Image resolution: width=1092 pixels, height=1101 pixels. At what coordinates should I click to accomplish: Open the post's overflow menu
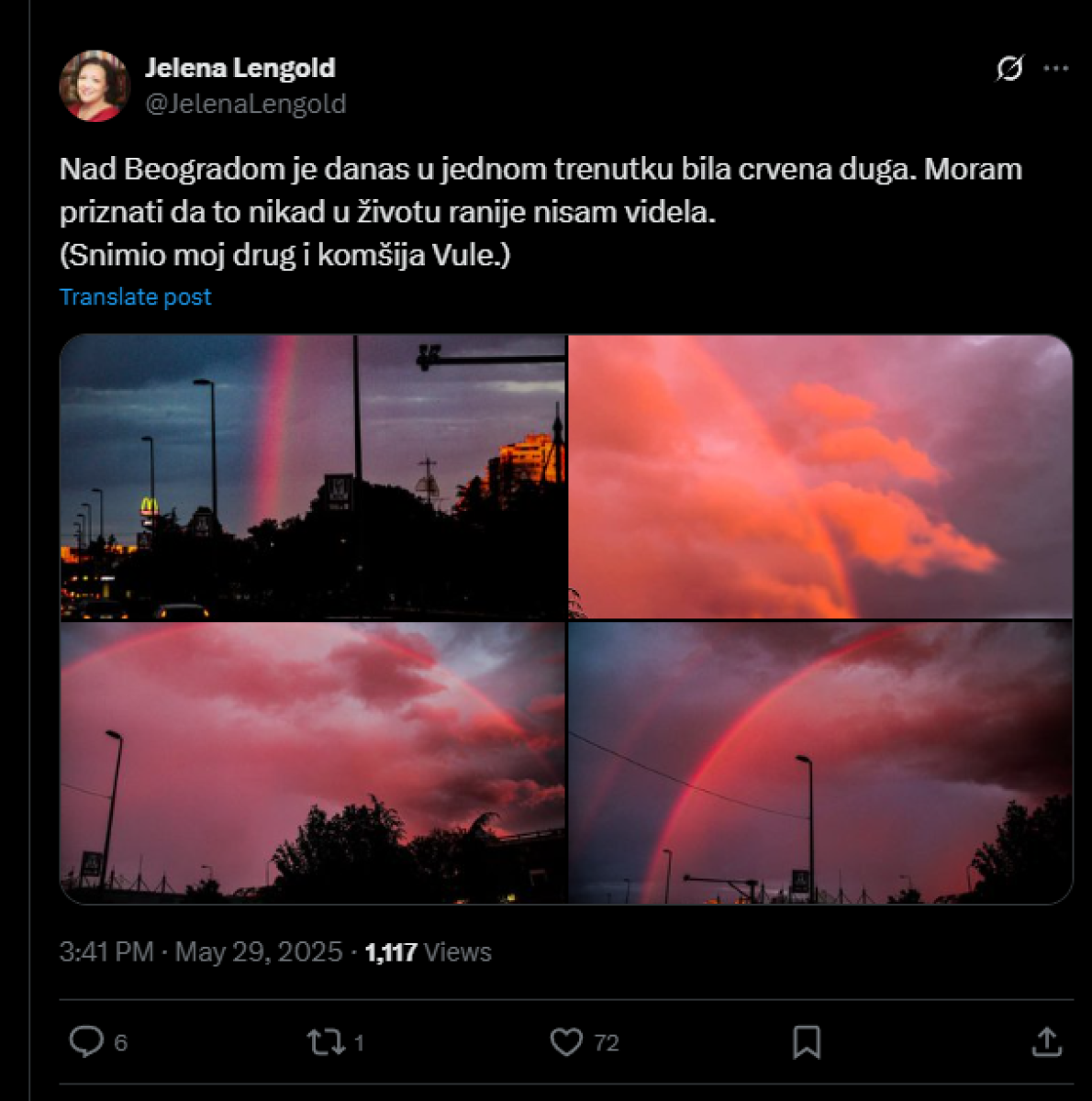(x=1056, y=68)
